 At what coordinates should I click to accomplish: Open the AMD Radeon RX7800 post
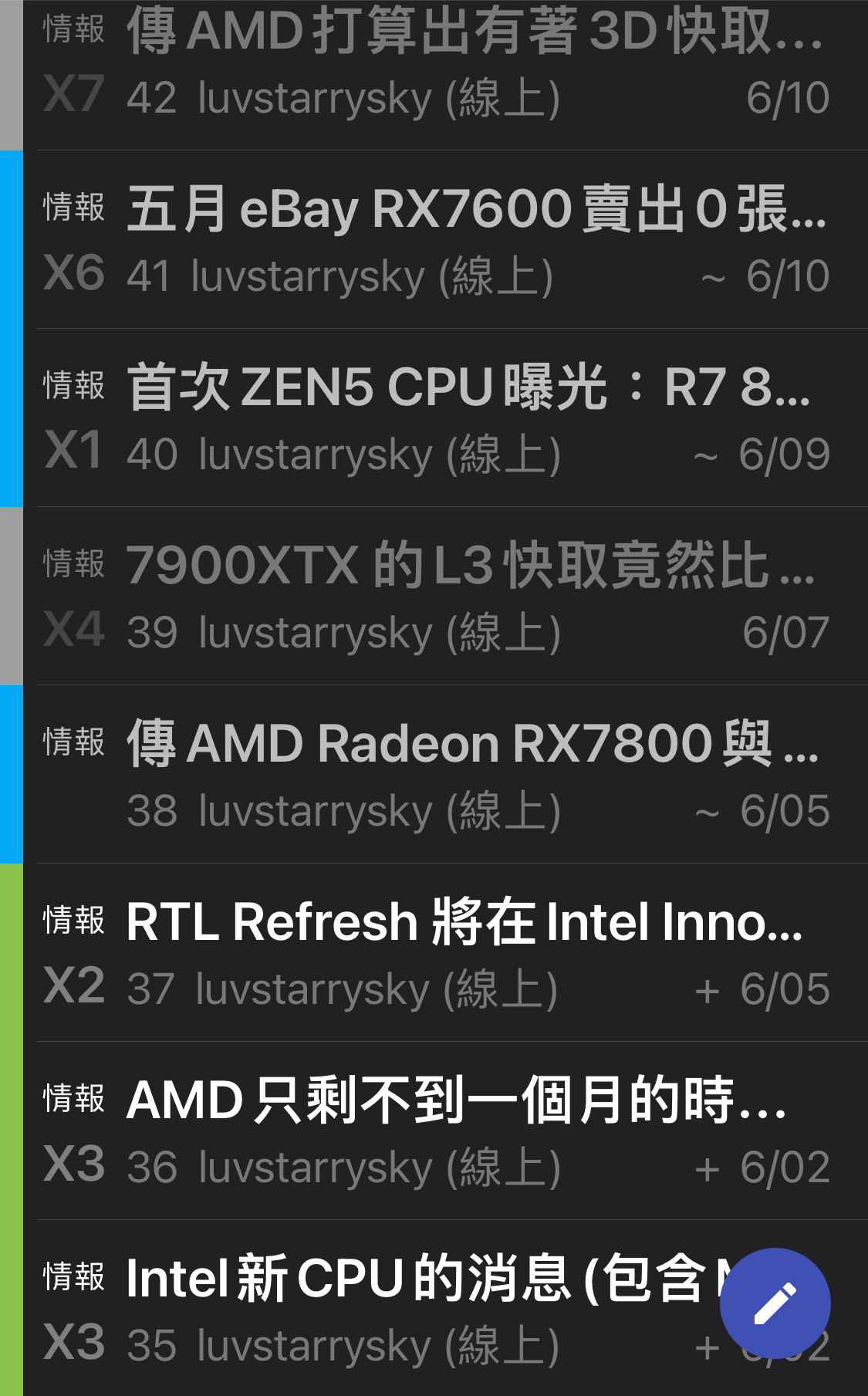(x=445, y=775)
